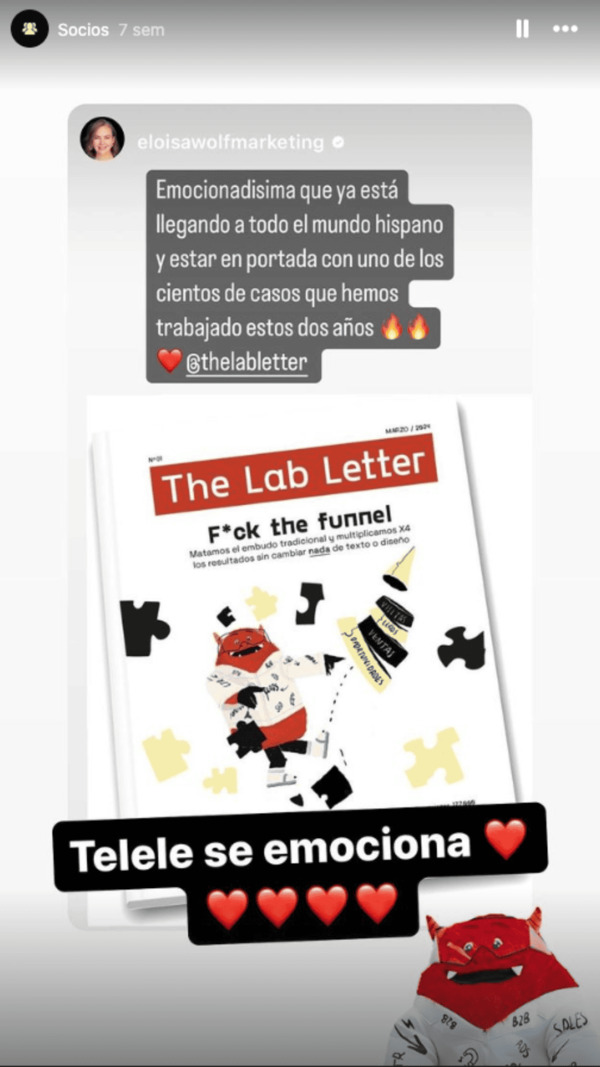Pause the story playback

(521, 30)
